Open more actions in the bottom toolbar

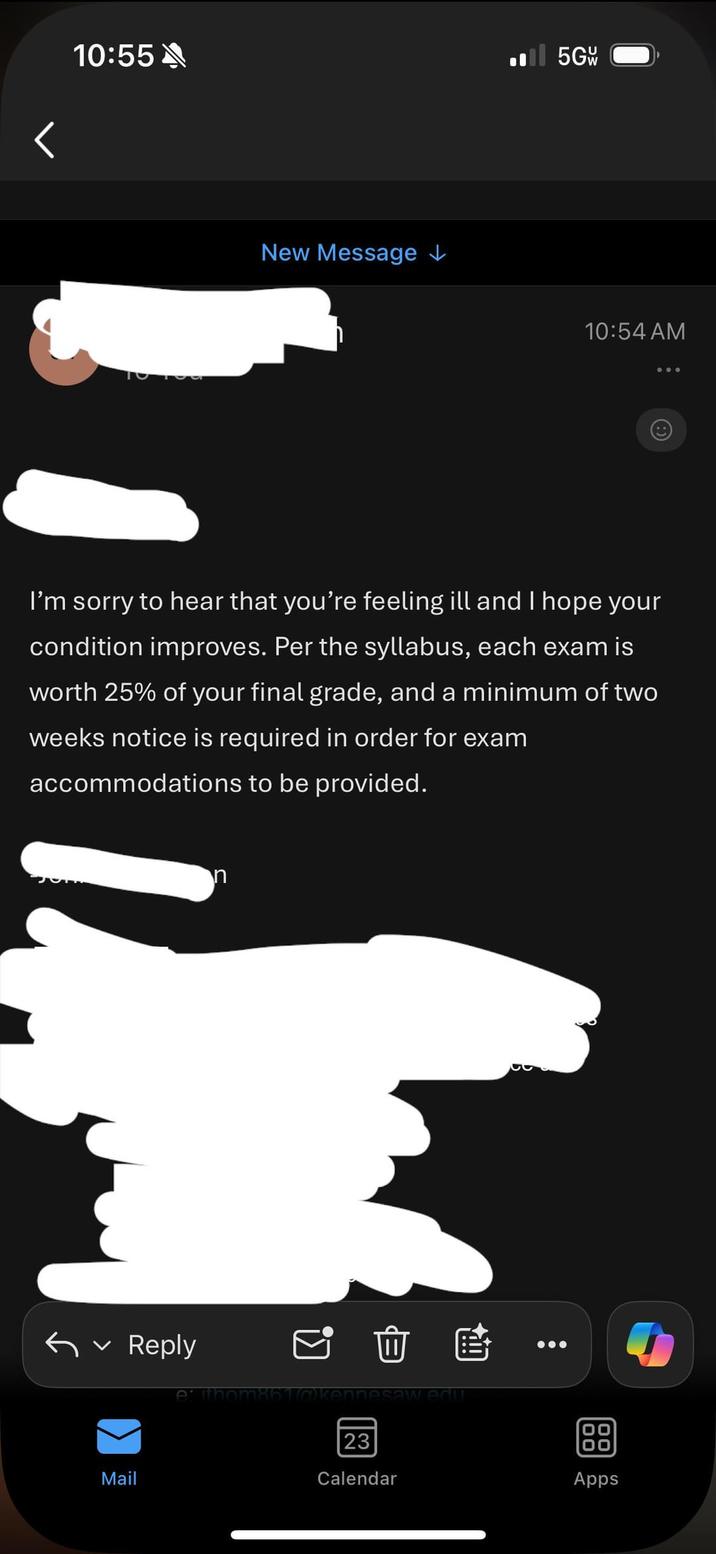[x=551, y=1344]
